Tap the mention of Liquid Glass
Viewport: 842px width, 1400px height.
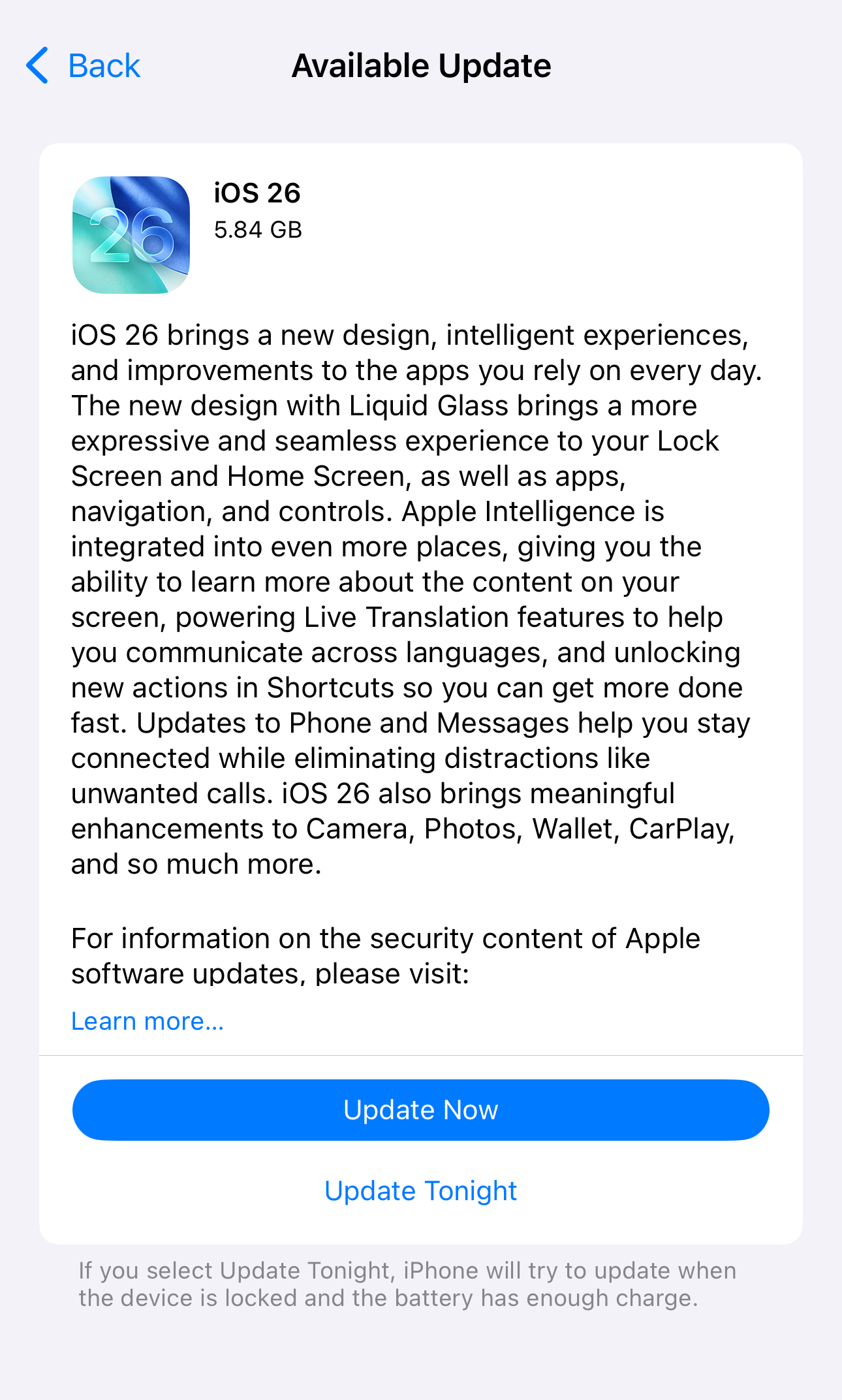click(x=424, y=405)
